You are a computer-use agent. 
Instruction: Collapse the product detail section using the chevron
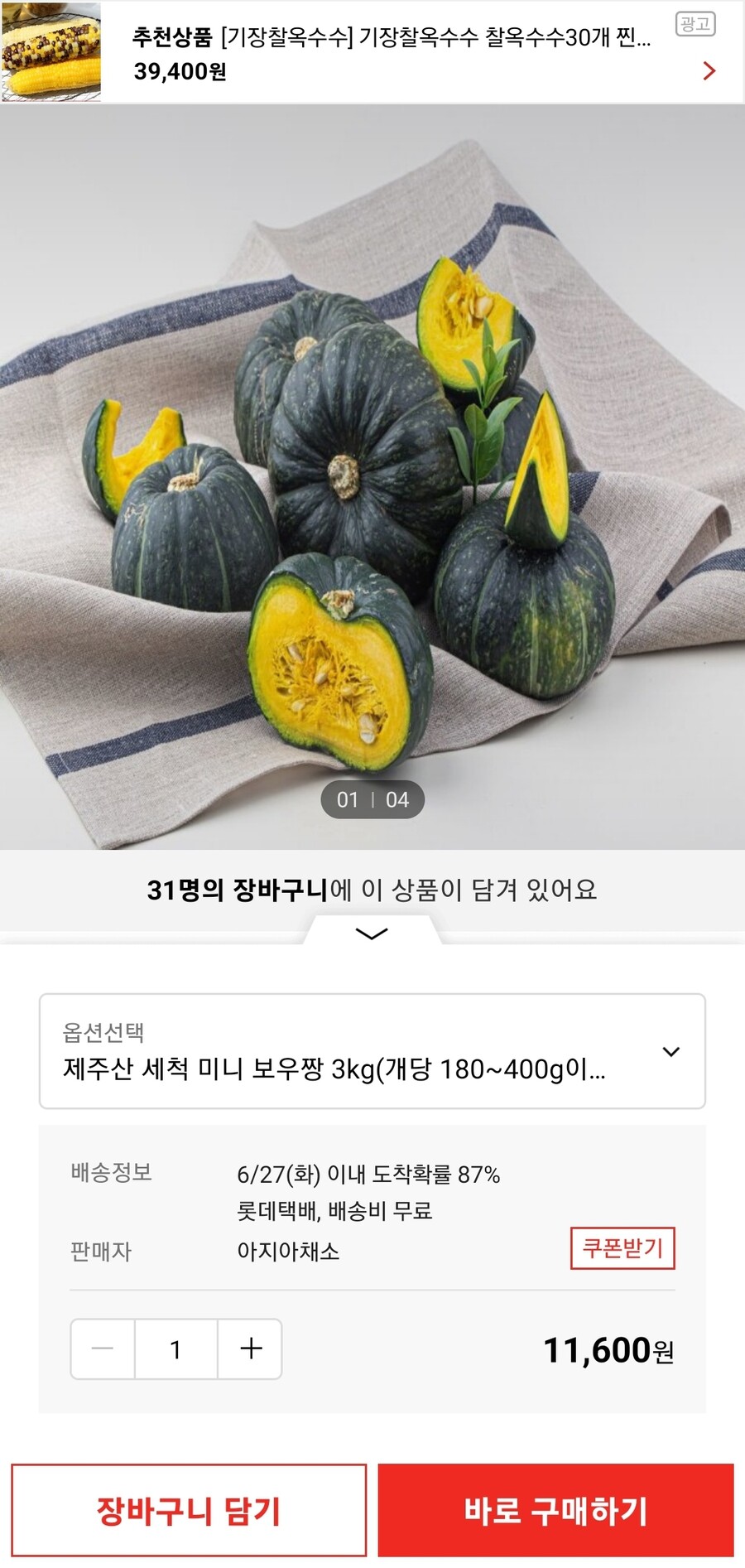tap(372, 934)
